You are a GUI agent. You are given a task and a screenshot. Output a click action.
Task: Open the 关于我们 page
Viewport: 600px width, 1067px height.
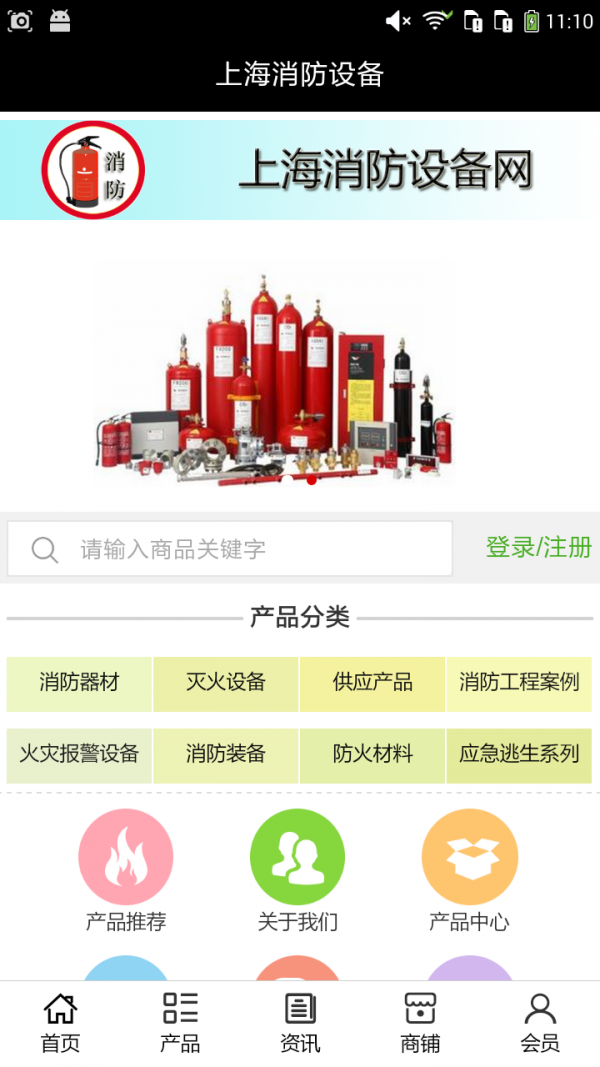pyautogui.click(x=297, y=858)
